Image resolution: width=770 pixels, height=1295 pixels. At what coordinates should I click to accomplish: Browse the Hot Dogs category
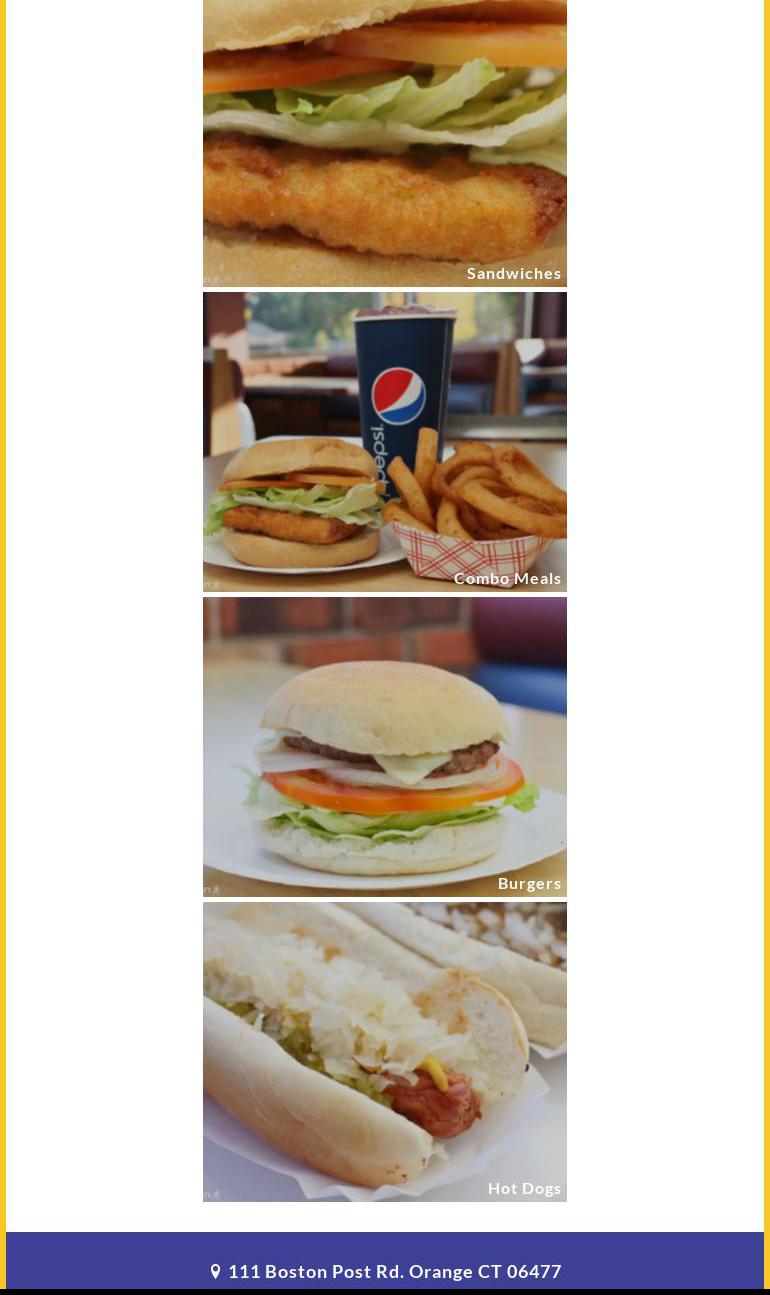coord(385,1052)
